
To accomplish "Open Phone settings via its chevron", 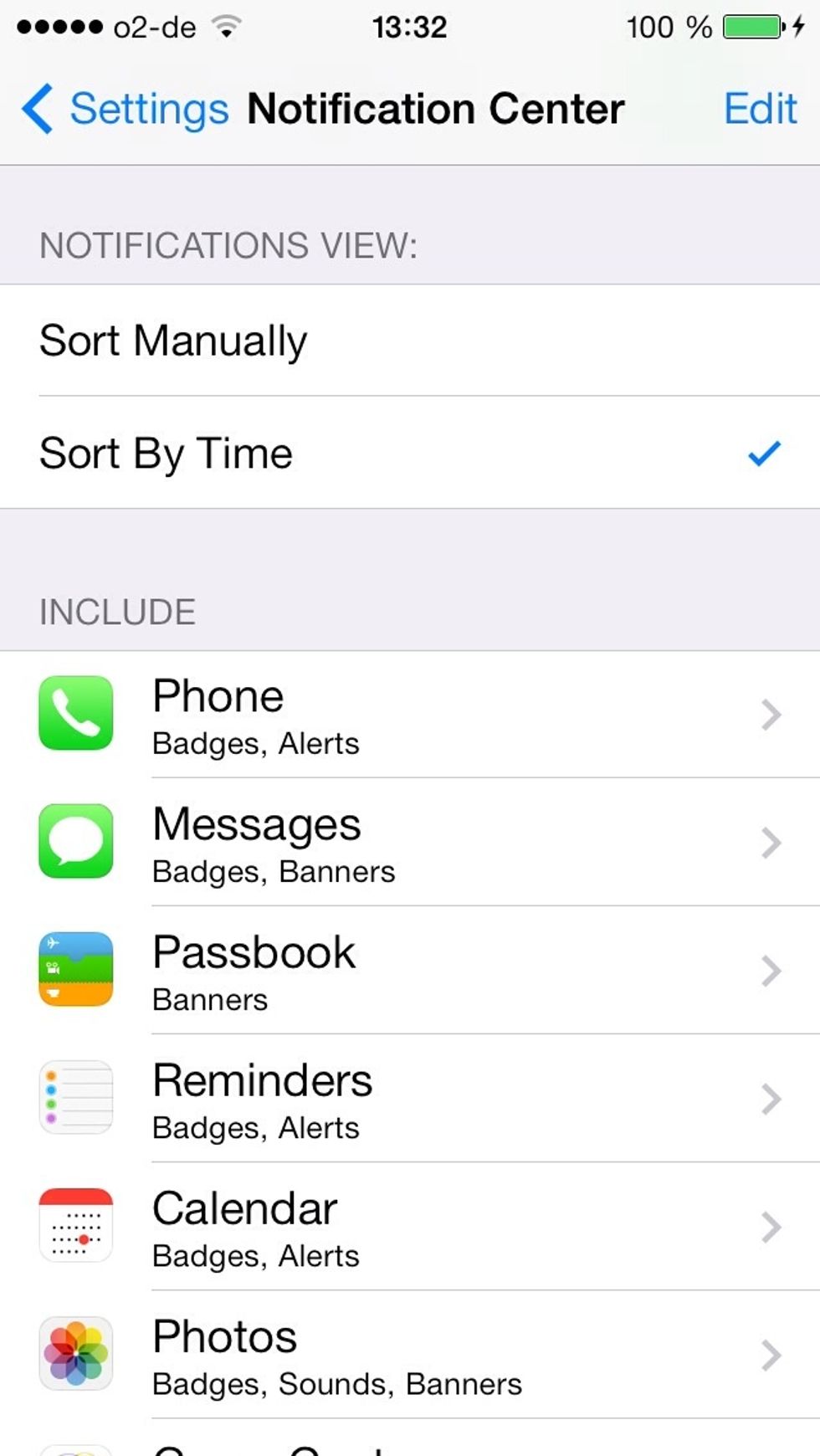I will pyautogui.click(x=769, y=715).
